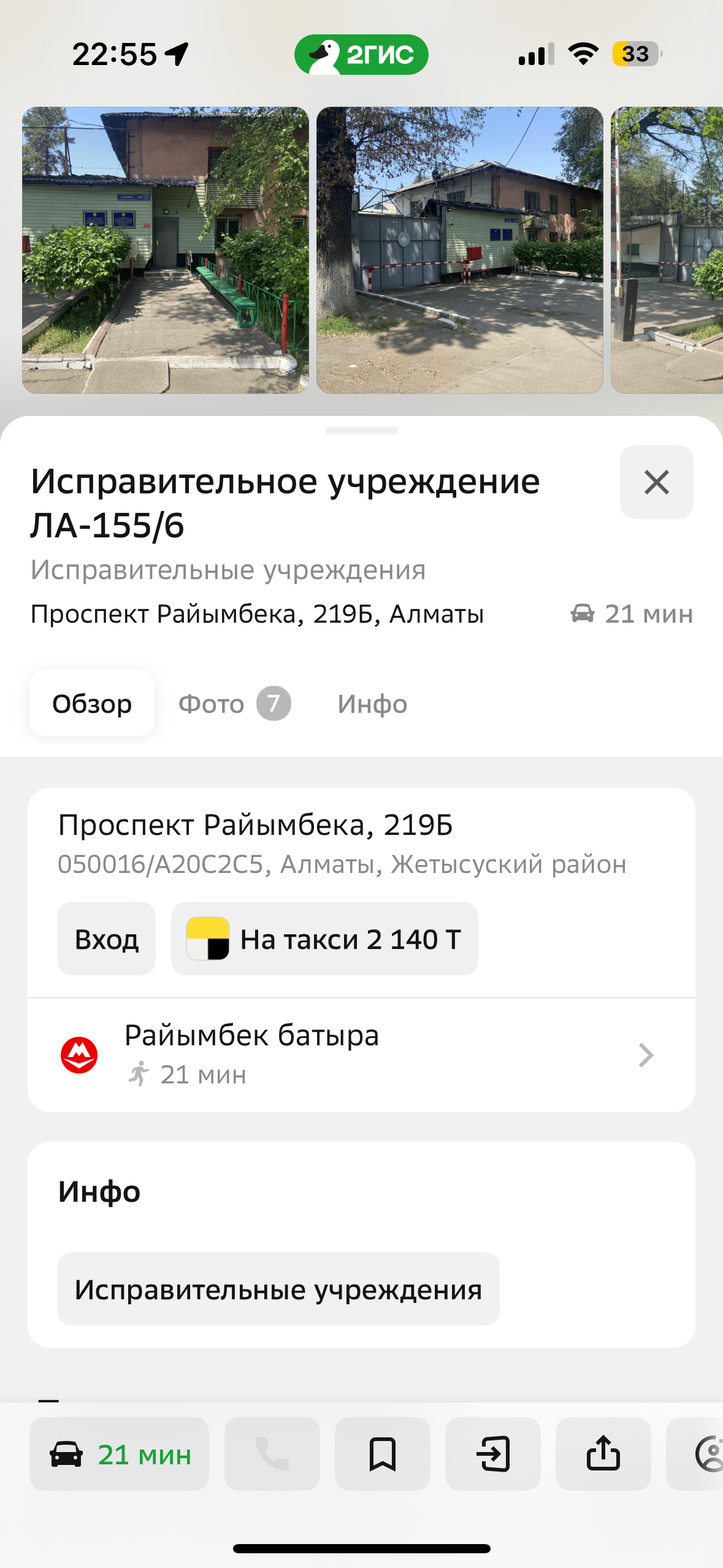Open the first building entrance photo
Screen dimensions: 723x1568
click(x=165, y=250)
